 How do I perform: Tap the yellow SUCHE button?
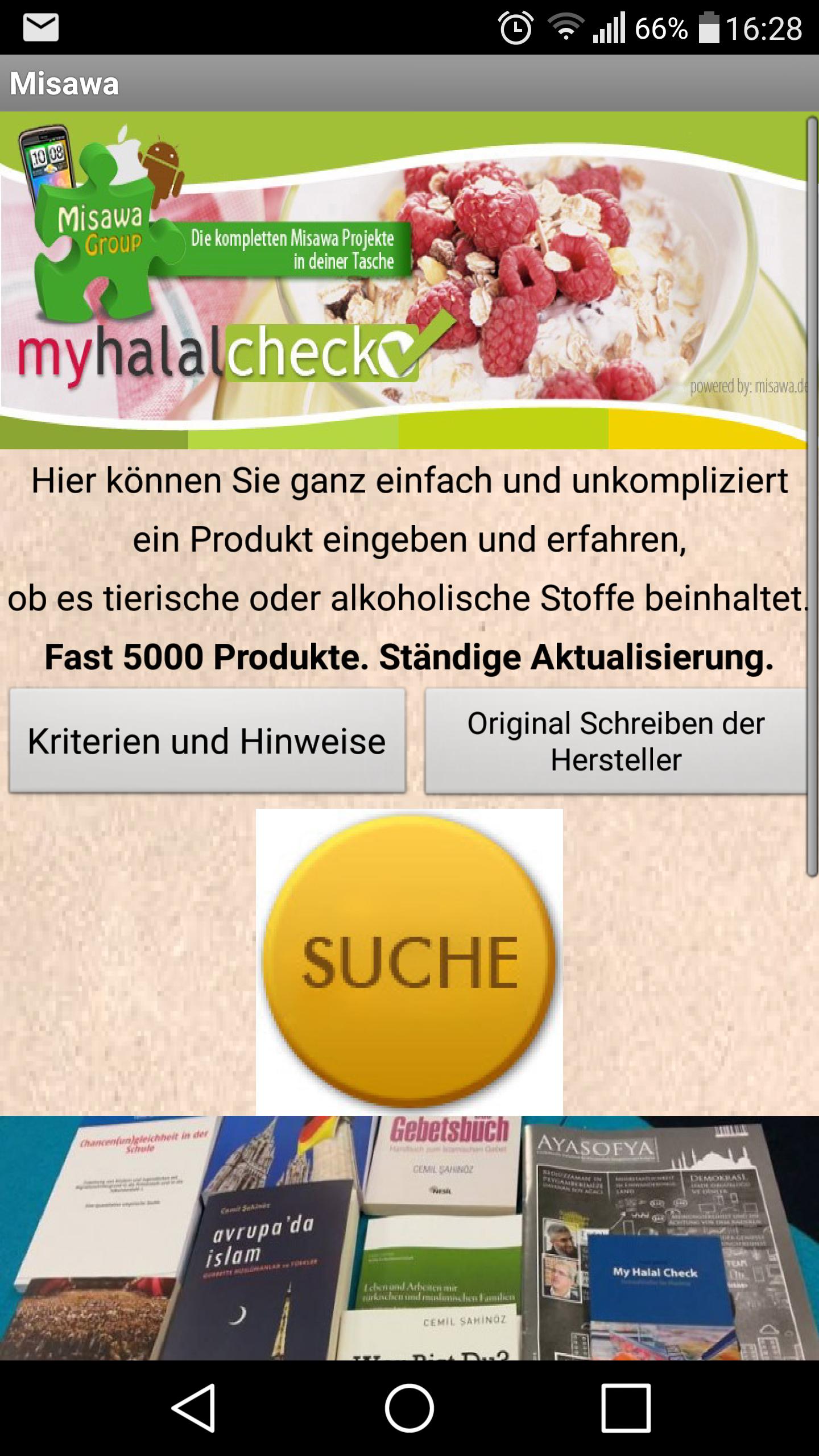[x=409, y=962]
